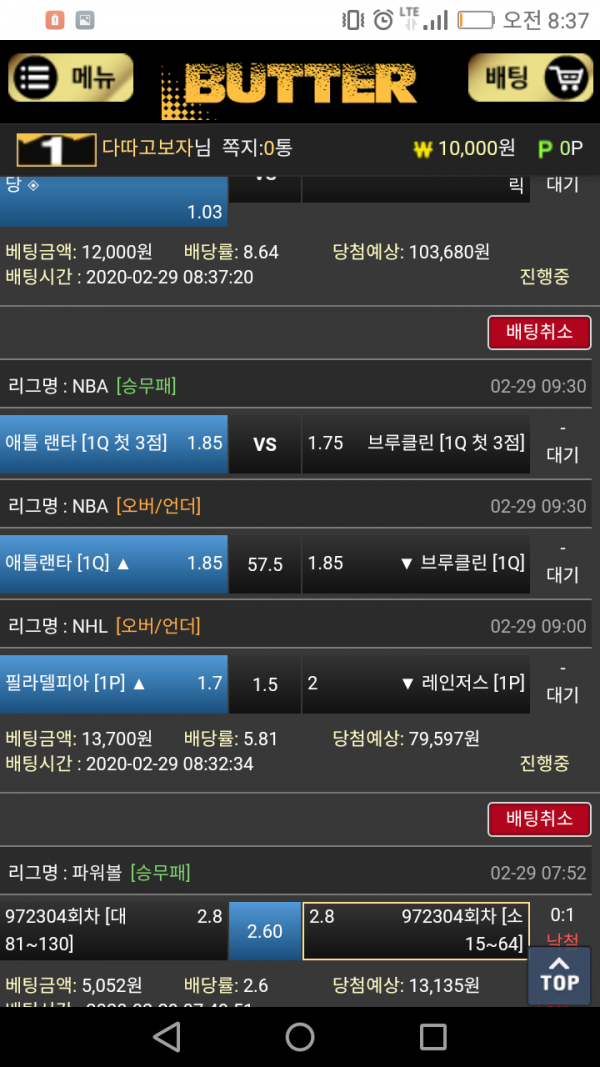The height and width of the screenshot is (1067, 600).
Task: Tap 배팅취소 above the 파워볼 bet
Action: point(539,819)
